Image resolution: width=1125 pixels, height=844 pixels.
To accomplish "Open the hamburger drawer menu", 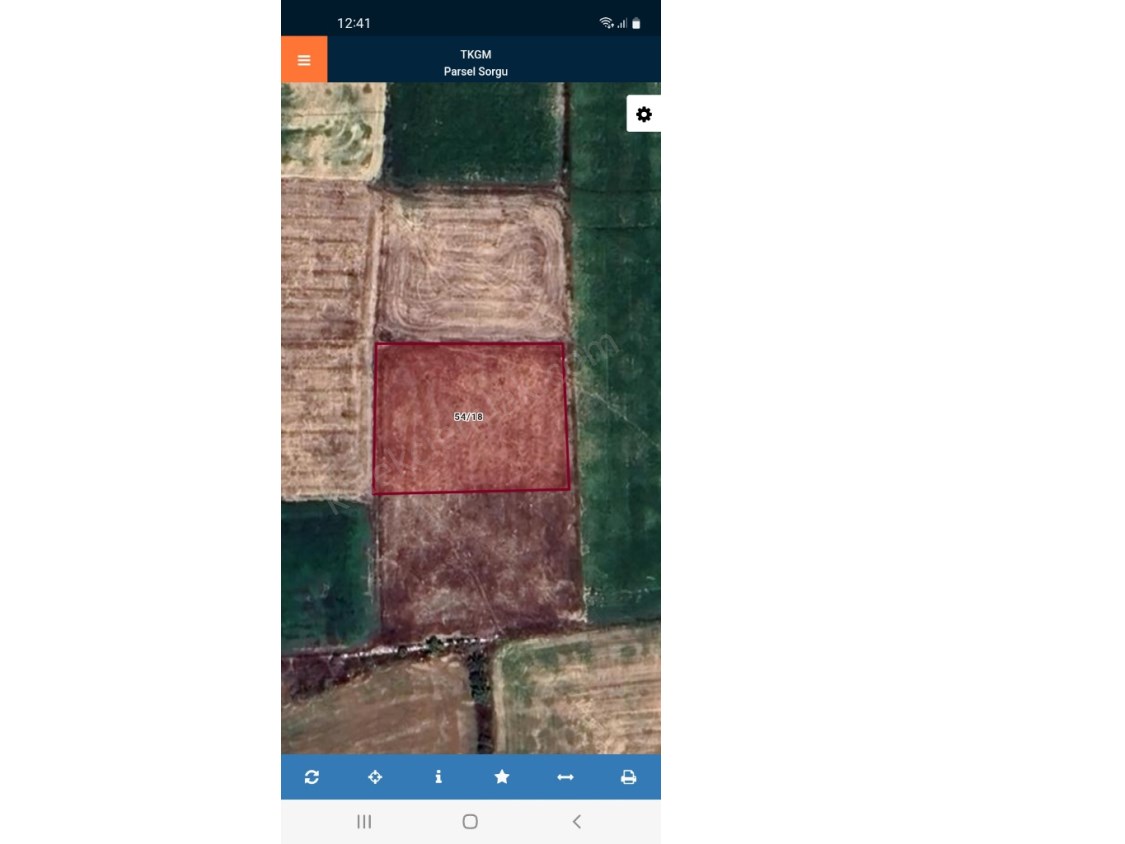I will (x=304, y=60).
